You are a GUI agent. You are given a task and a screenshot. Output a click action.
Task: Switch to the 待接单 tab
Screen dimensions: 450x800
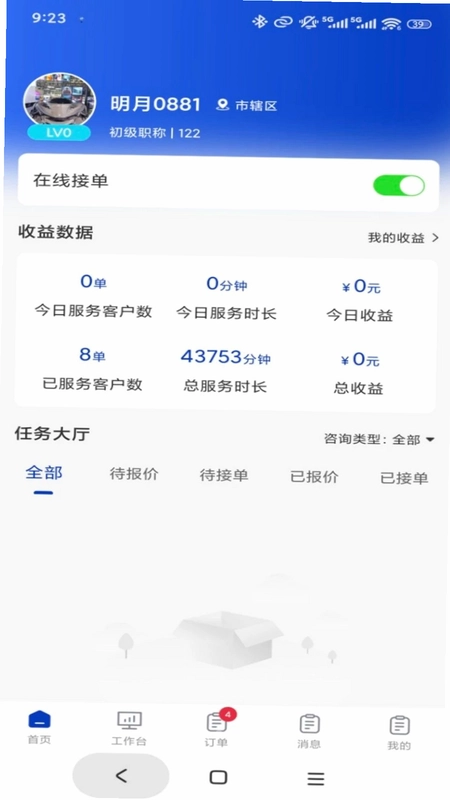point(224,476)
